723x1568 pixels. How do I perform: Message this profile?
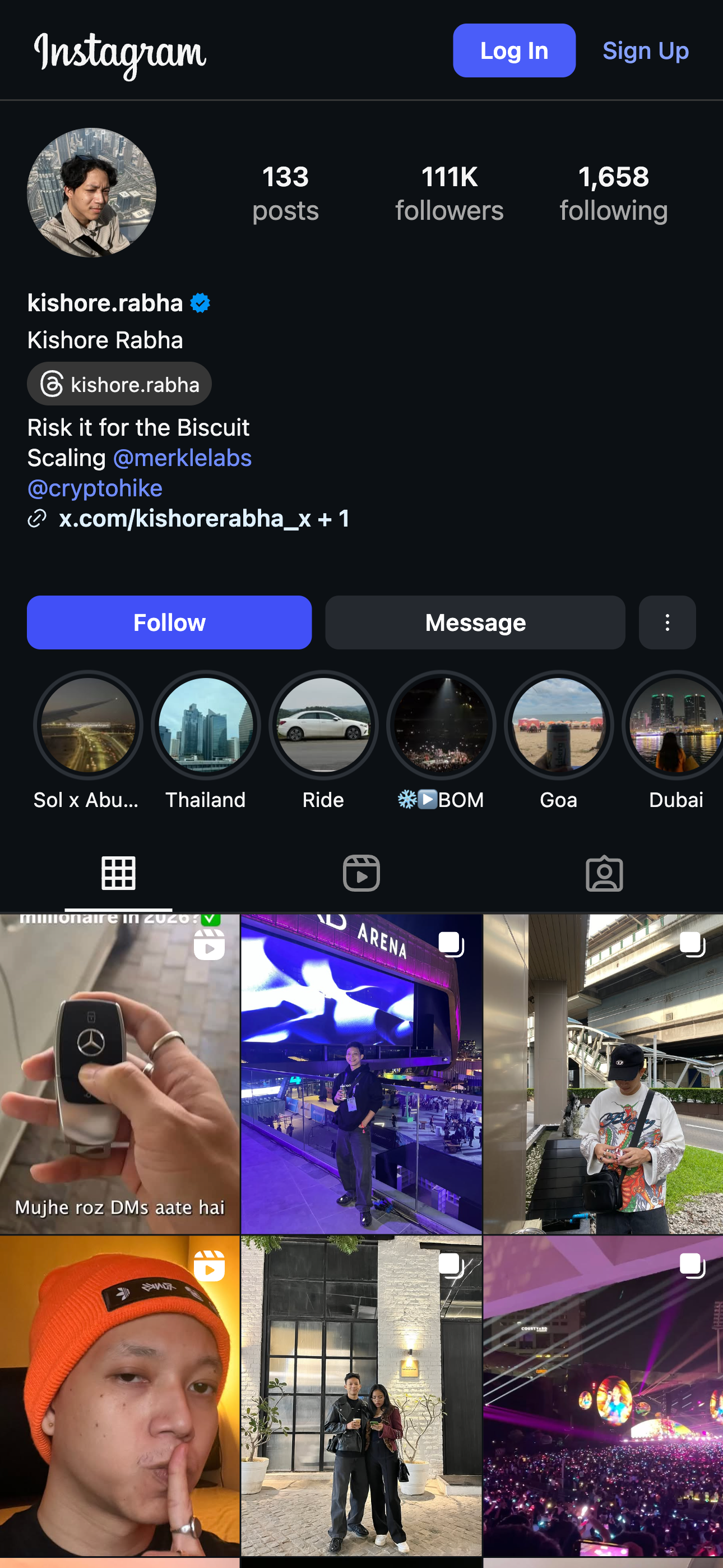(x=475, y=622)
